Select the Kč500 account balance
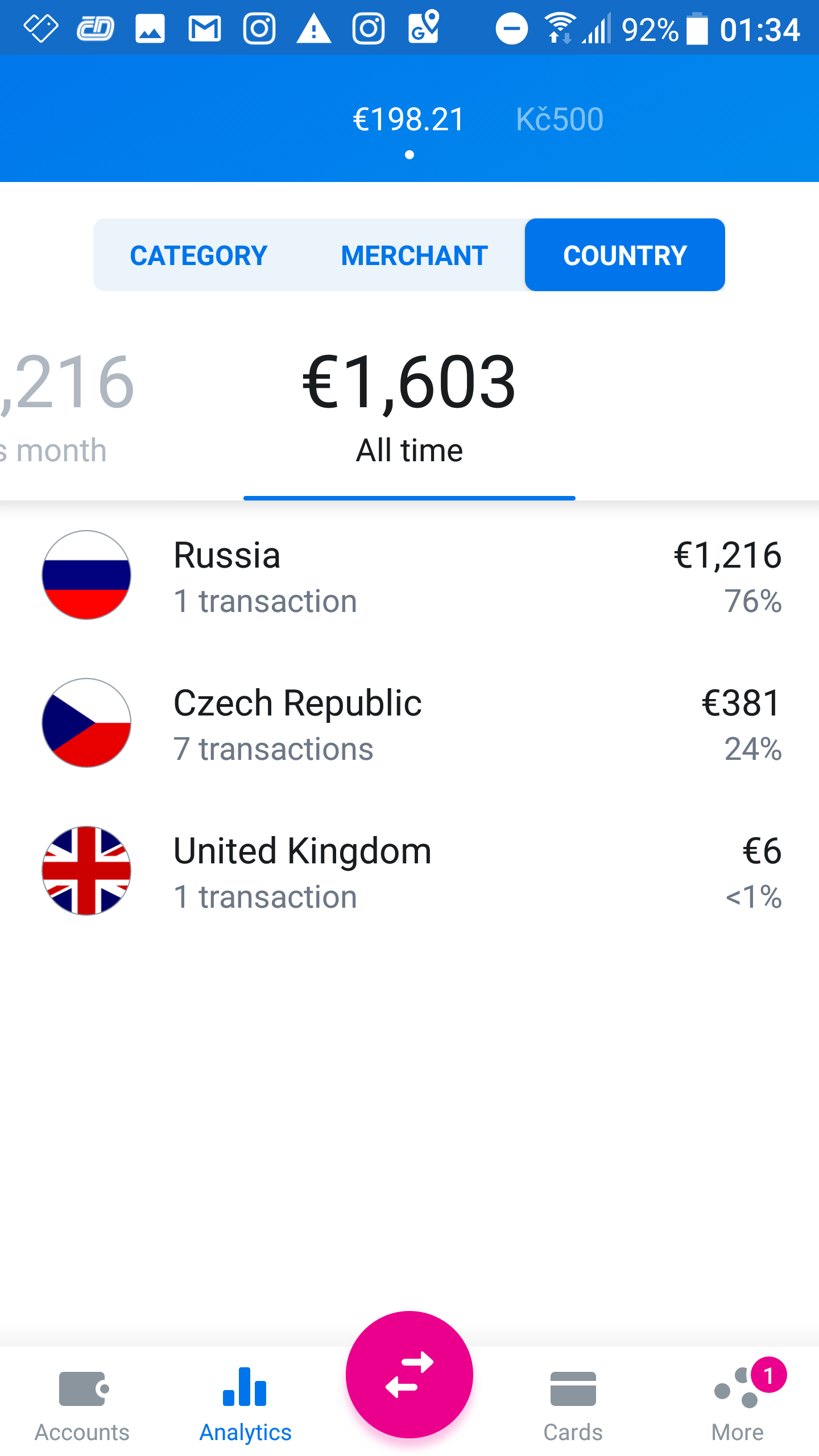819x1456 pixels. tap(559, 119)
